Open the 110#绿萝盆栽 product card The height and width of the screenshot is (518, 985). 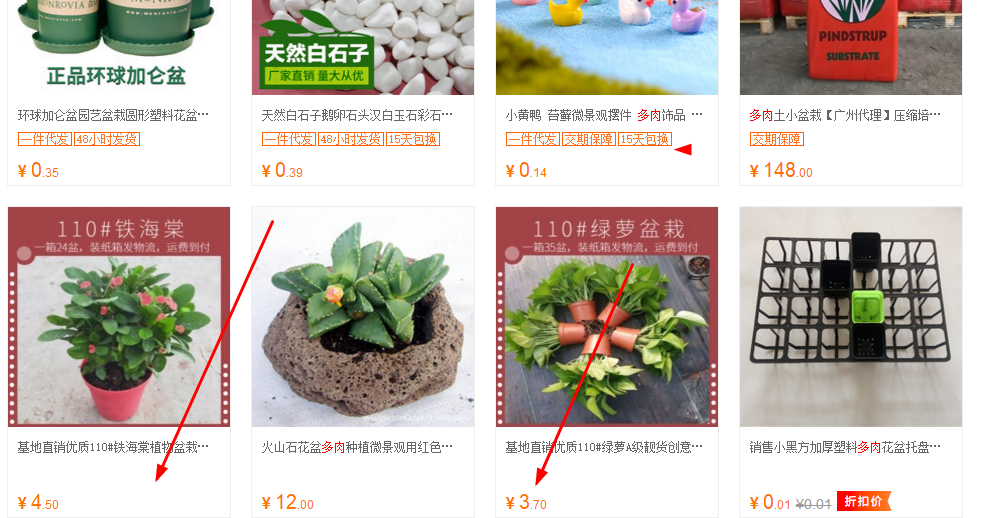coord(607,317)
